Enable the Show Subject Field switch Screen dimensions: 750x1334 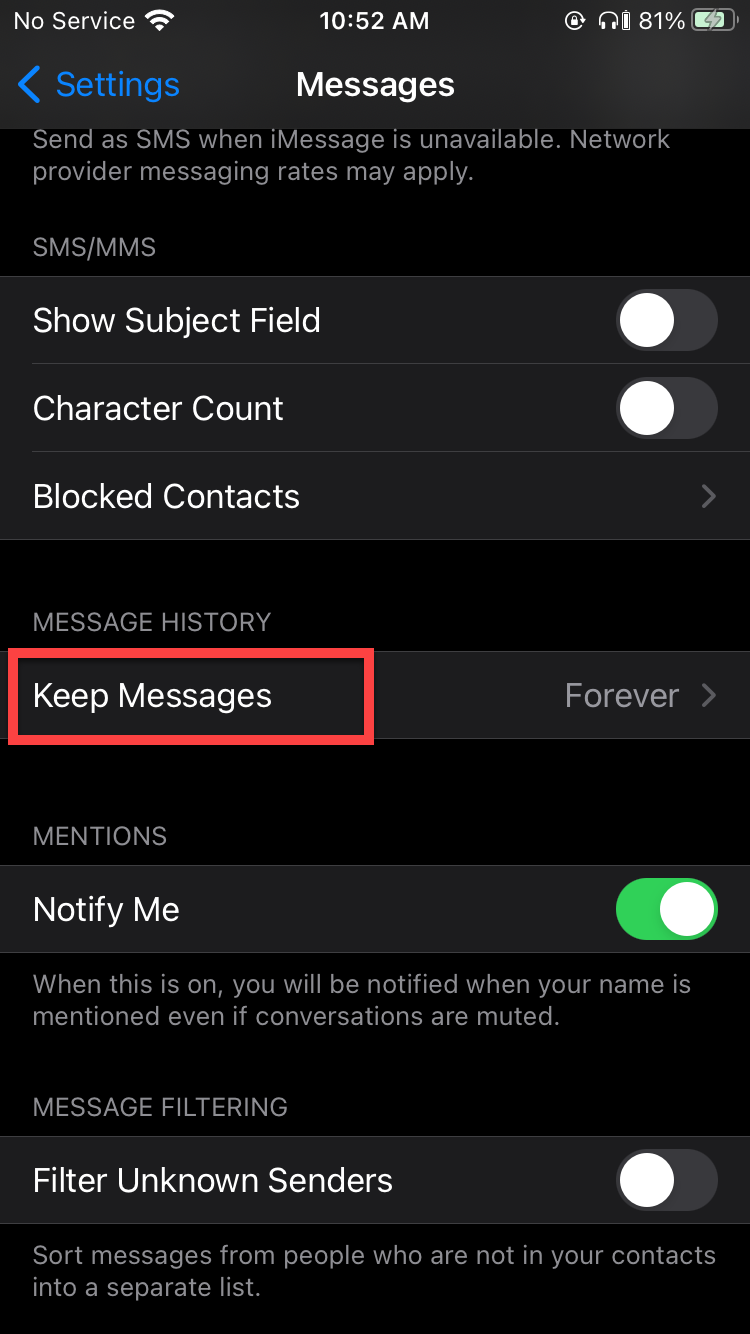tap(666, 321)
